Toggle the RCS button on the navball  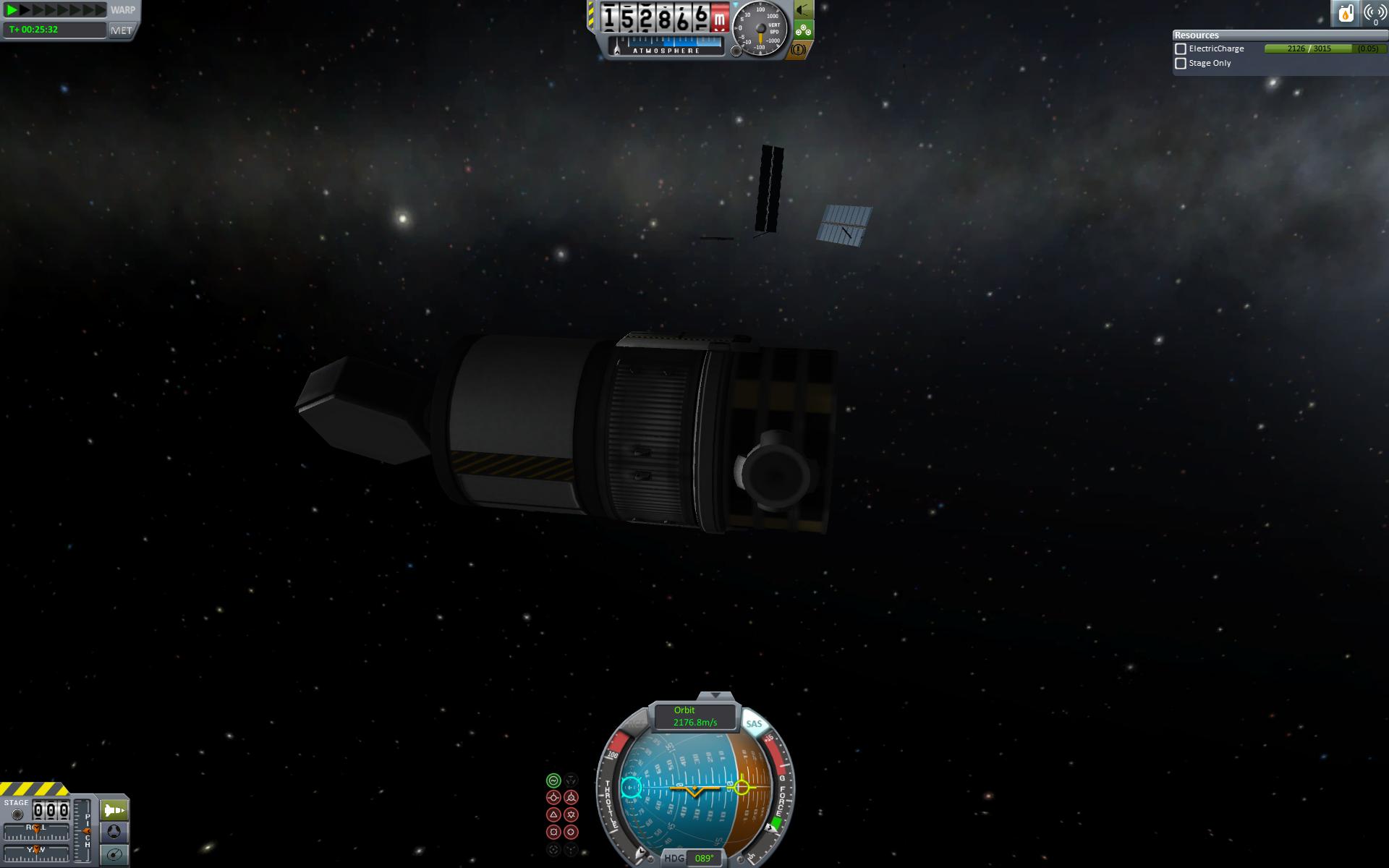tap(636, 723)
